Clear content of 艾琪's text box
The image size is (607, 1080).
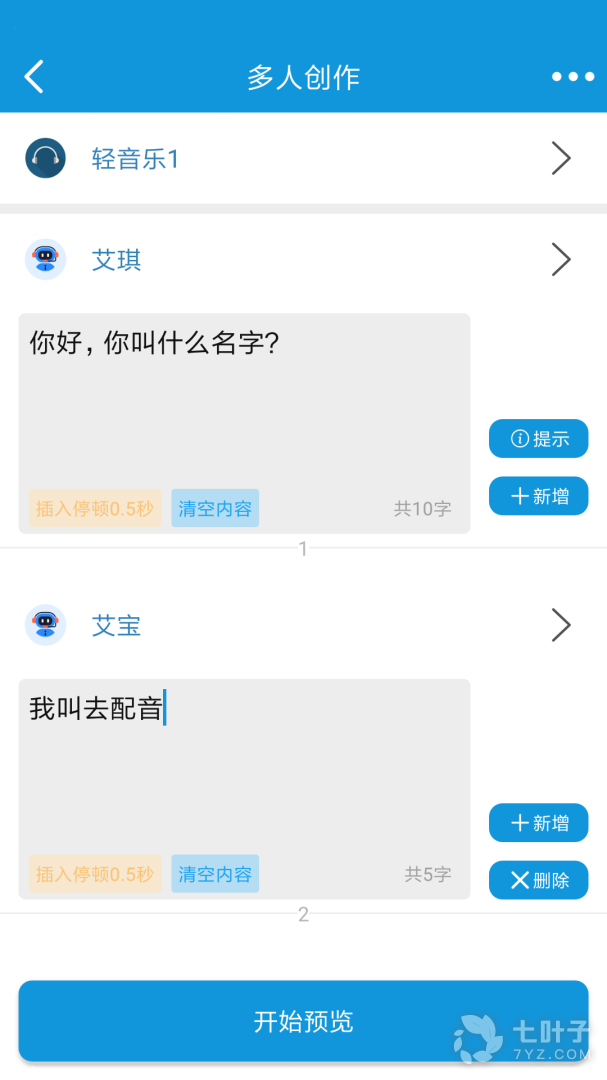(x=215, y=509)
